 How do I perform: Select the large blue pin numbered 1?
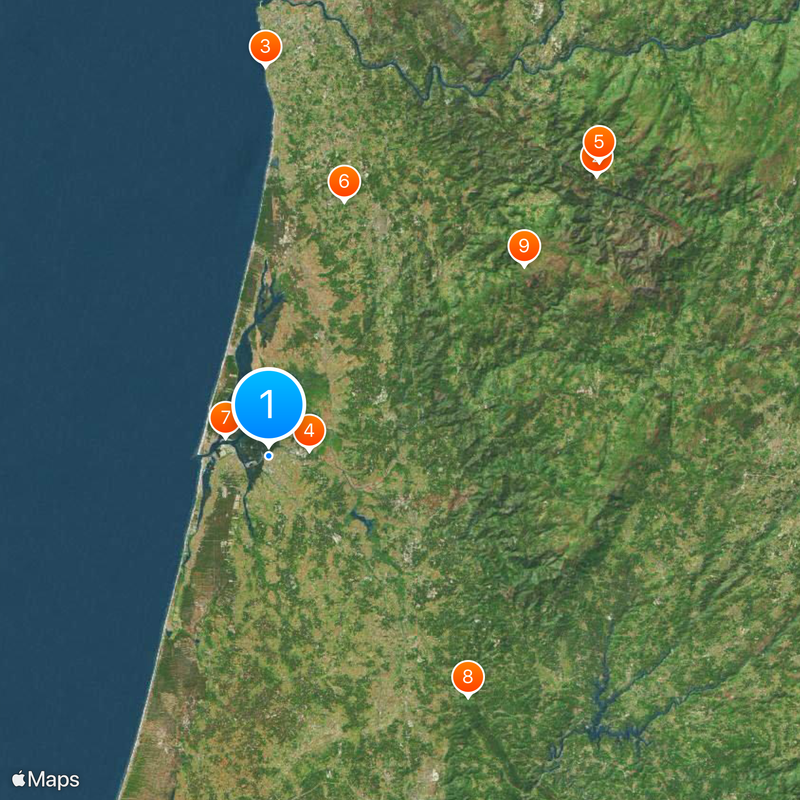pyautogui.click(x=268, y=404)
